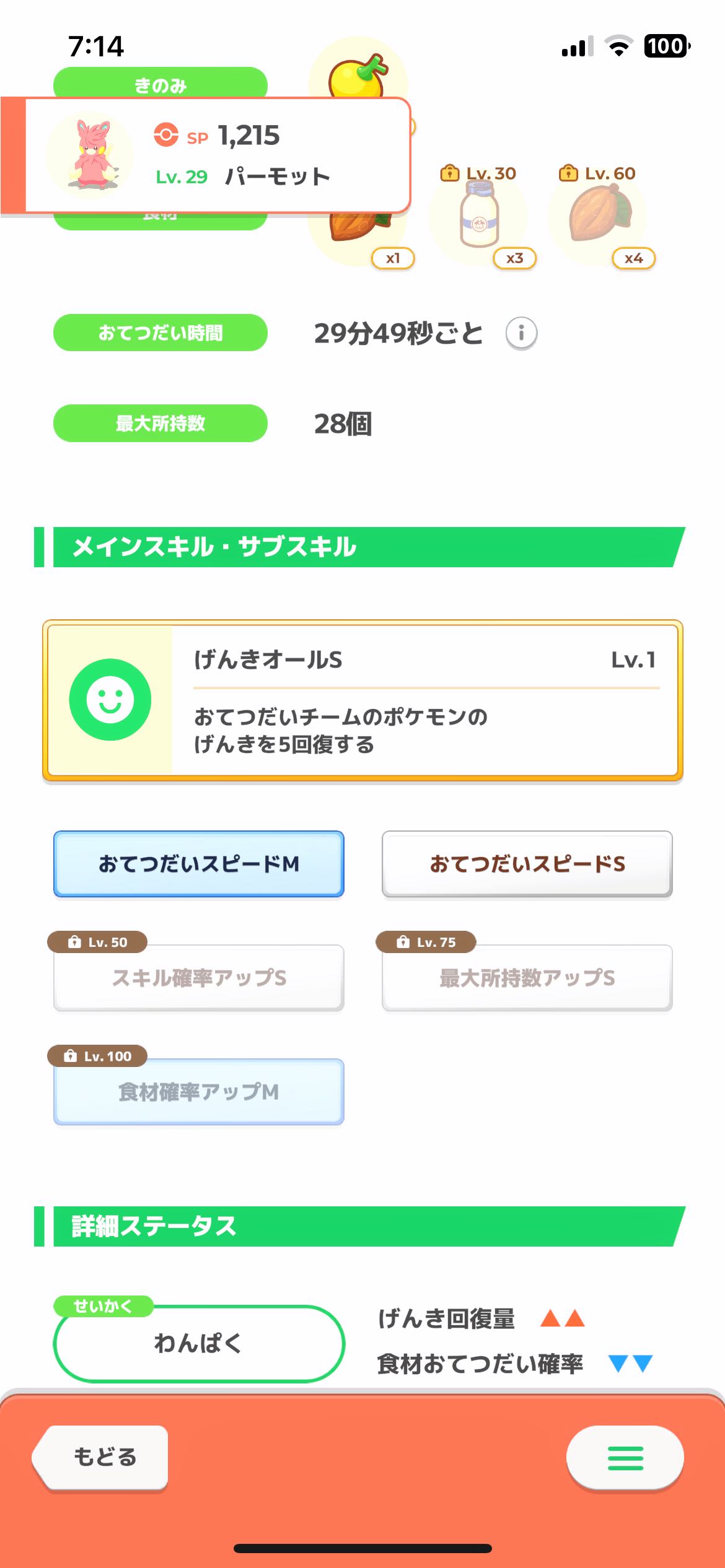Select the おてつだいスピードM sub skill

[x=199, y=864]
